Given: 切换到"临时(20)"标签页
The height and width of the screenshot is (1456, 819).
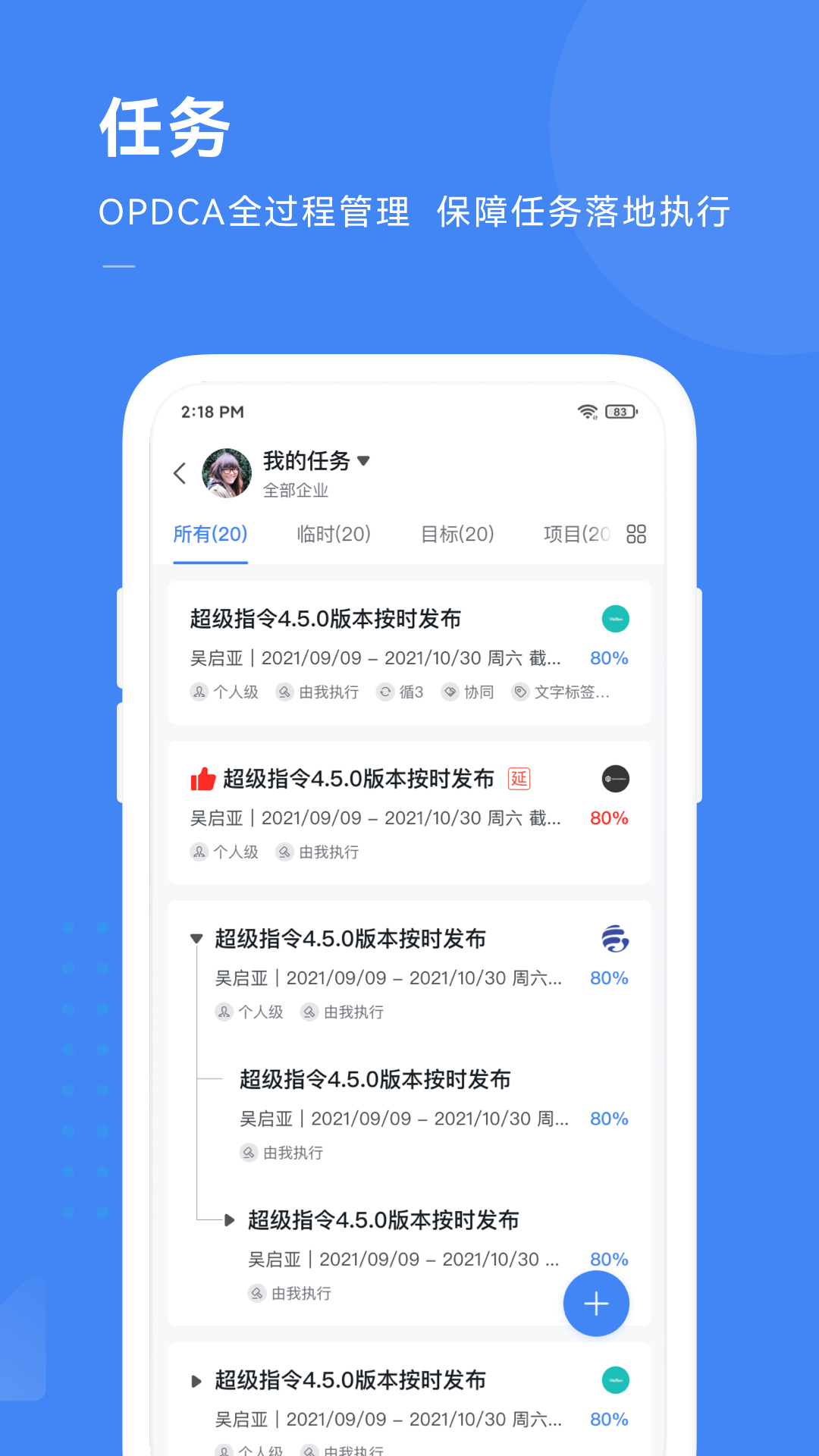Looking at the screenshot, I should pyautogui.click(x=334, y=535).
